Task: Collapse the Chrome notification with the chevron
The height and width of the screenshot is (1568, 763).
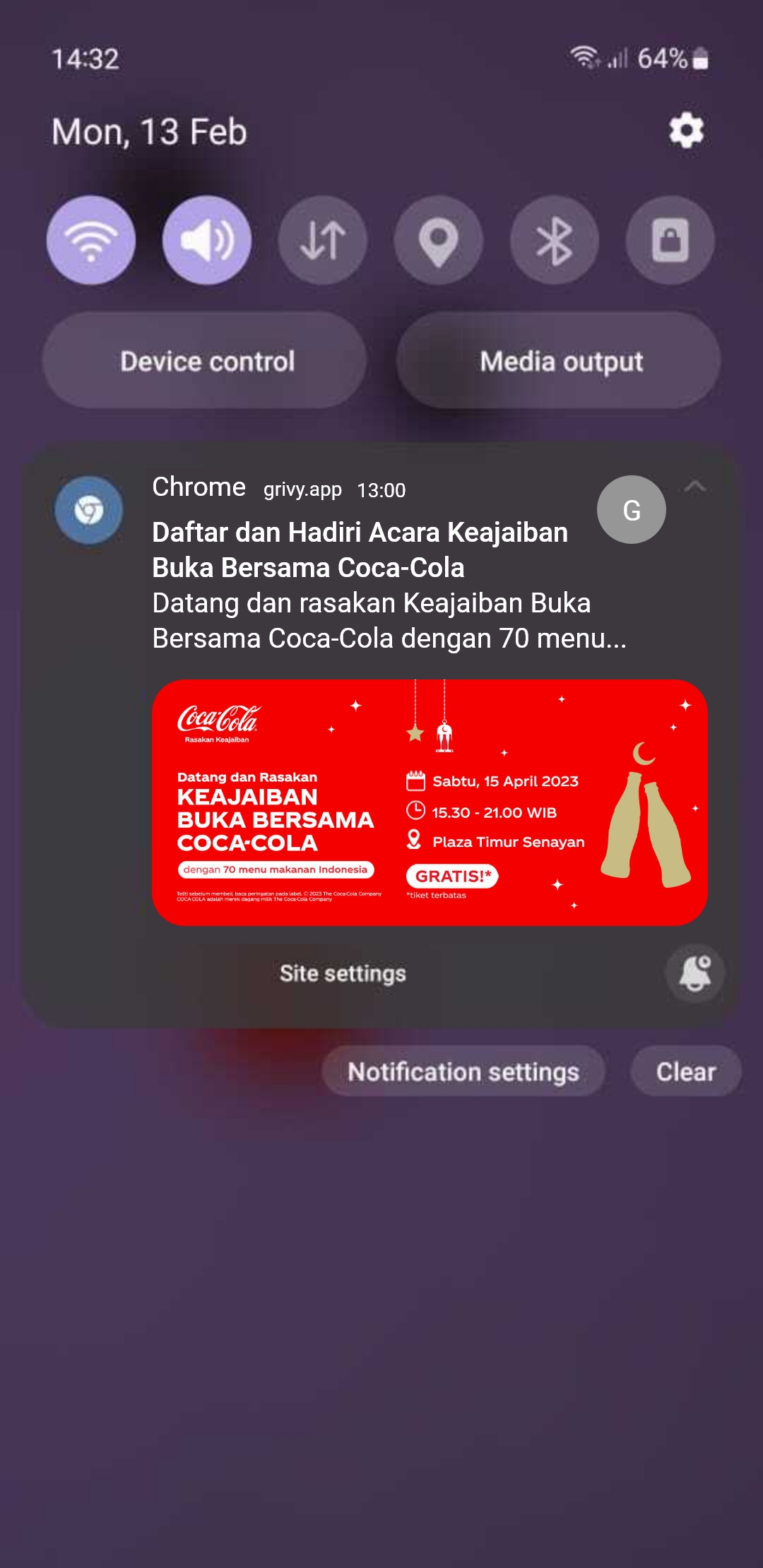Action: [x=695, y=486]
